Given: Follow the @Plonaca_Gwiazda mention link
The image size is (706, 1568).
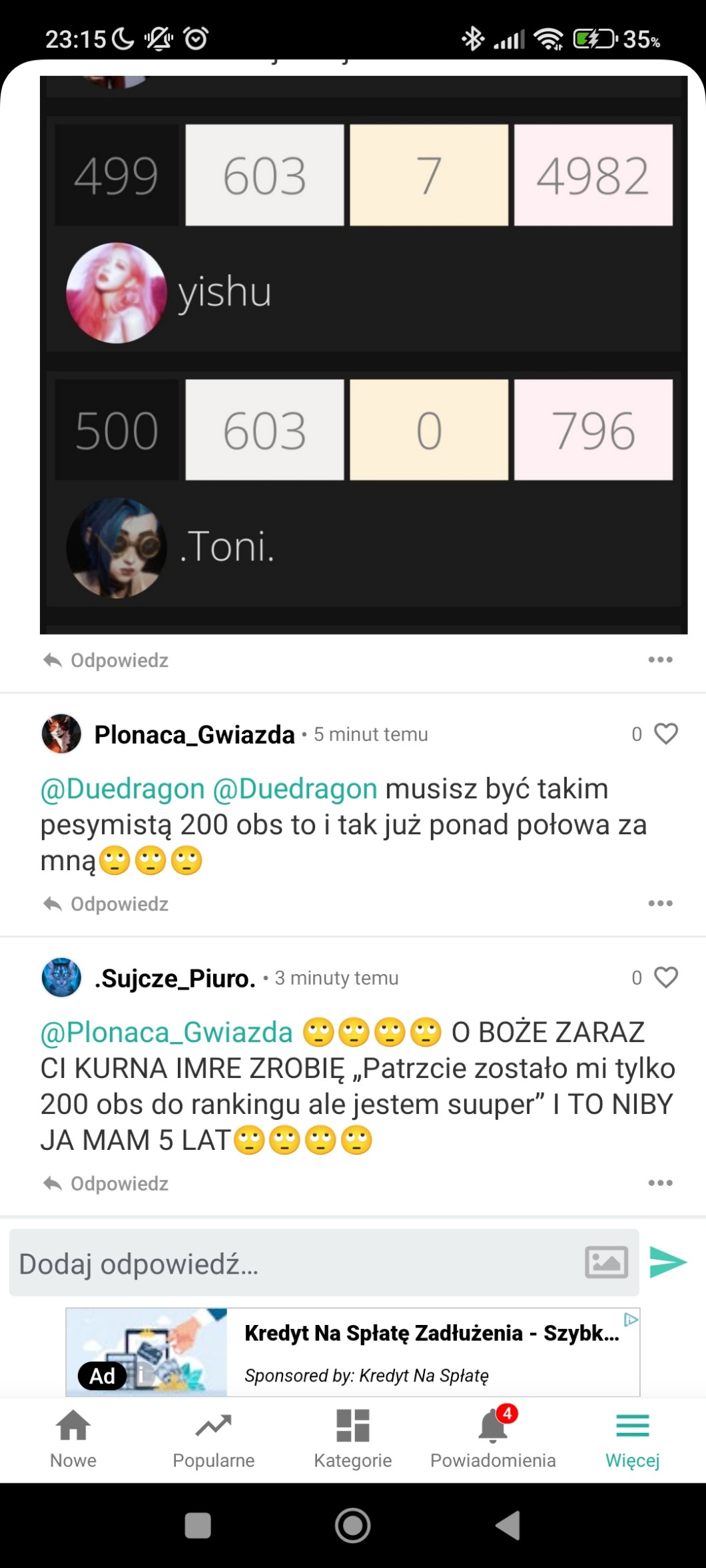Looking at the screenshot, I should click(167, 1033).
